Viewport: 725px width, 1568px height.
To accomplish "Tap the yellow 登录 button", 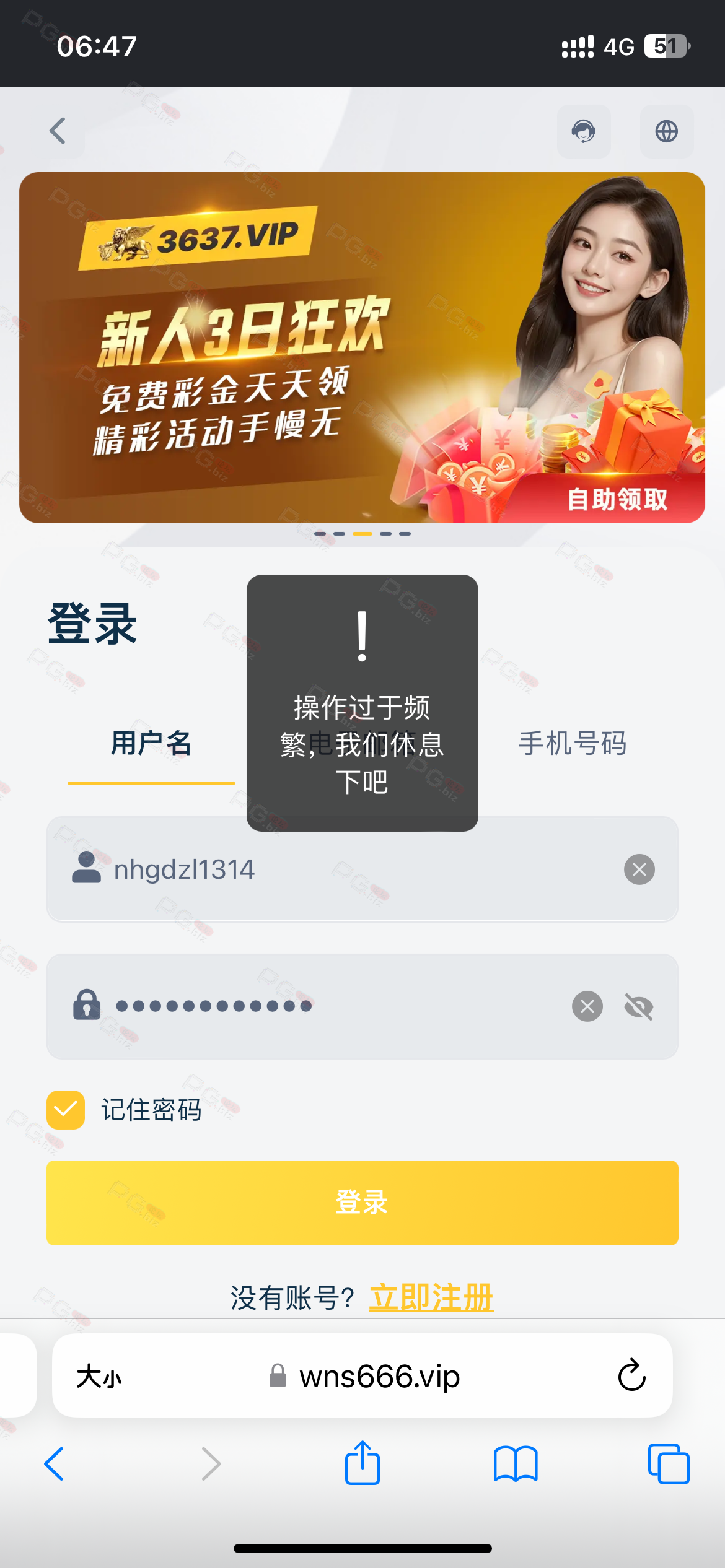I will click(362, 1203).
